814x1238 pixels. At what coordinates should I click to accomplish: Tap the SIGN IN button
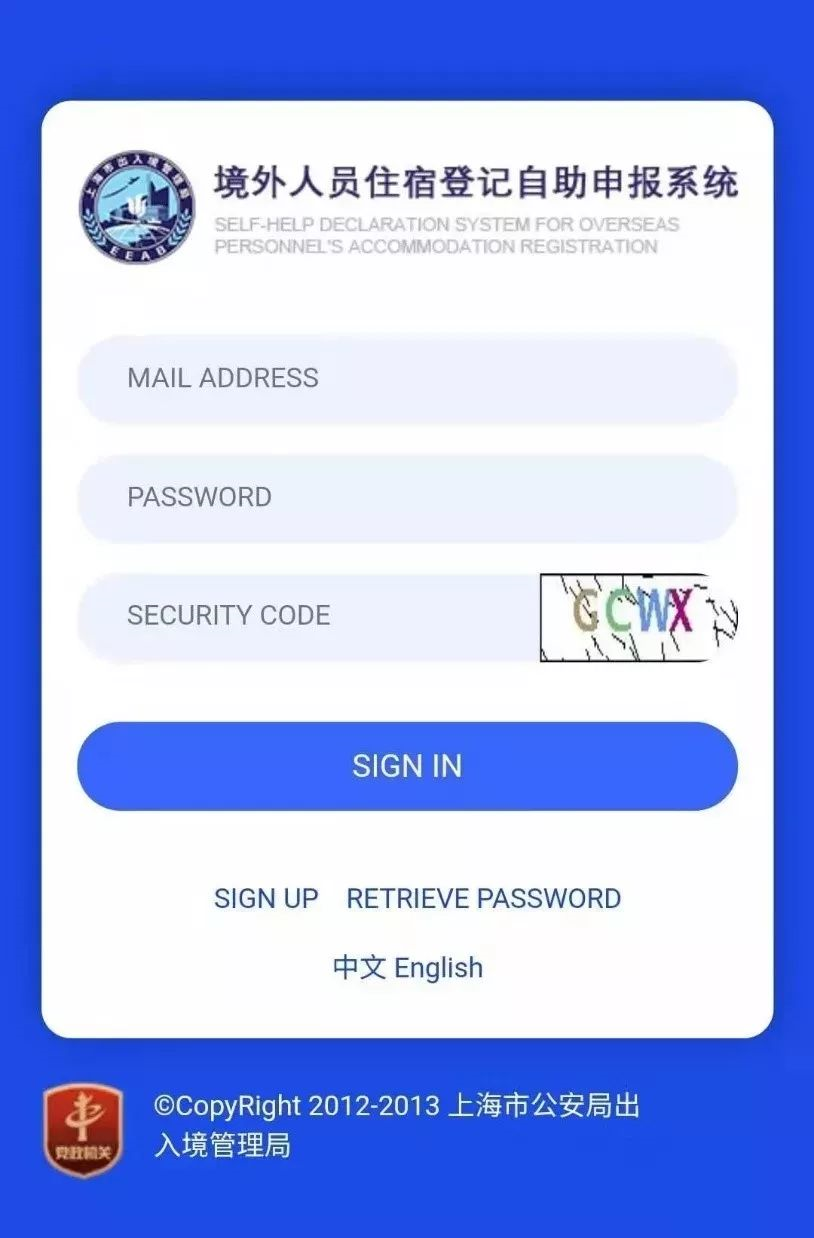[x=407, y=766]
